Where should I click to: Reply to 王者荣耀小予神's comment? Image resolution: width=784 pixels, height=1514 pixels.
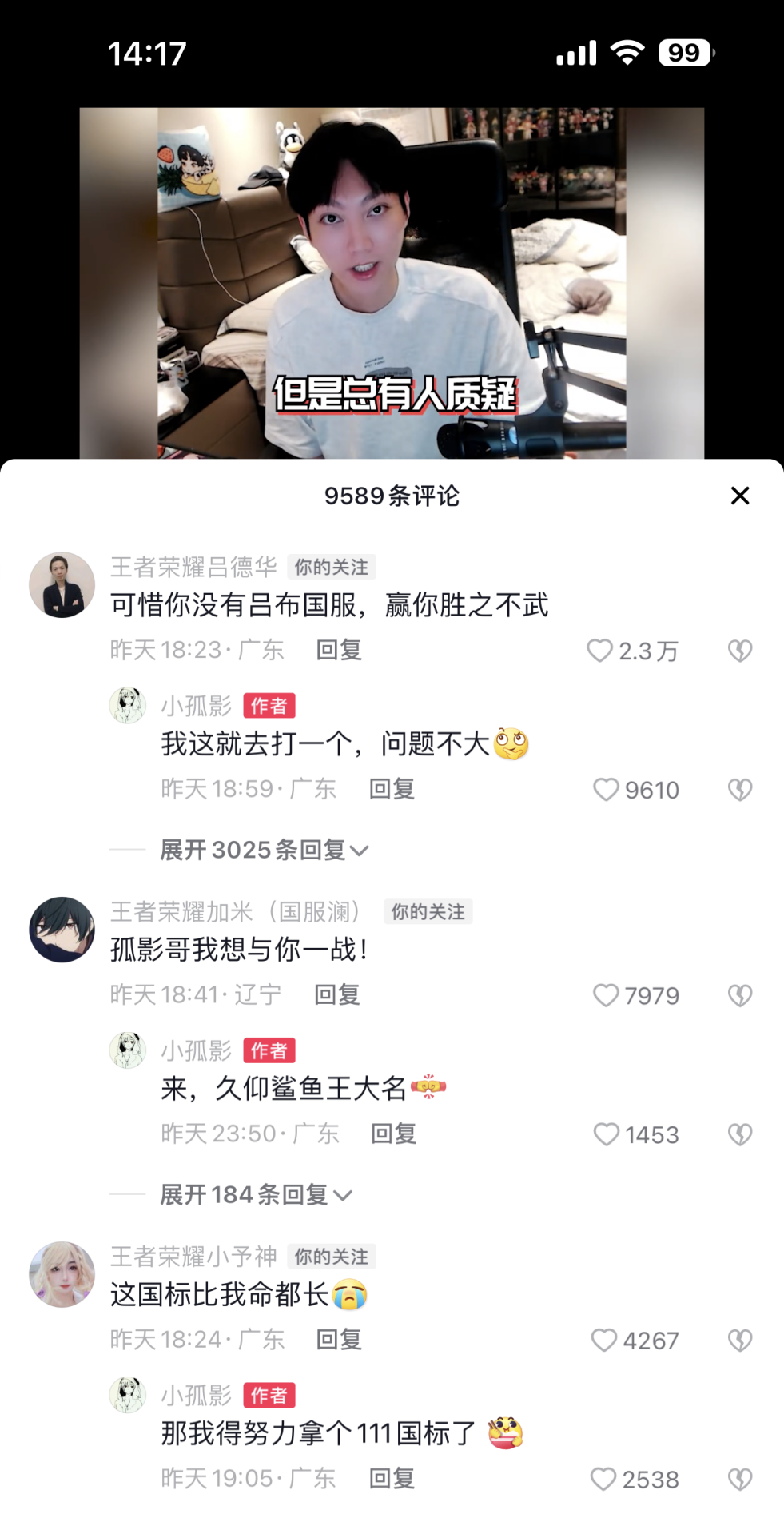click(339, 1339)
